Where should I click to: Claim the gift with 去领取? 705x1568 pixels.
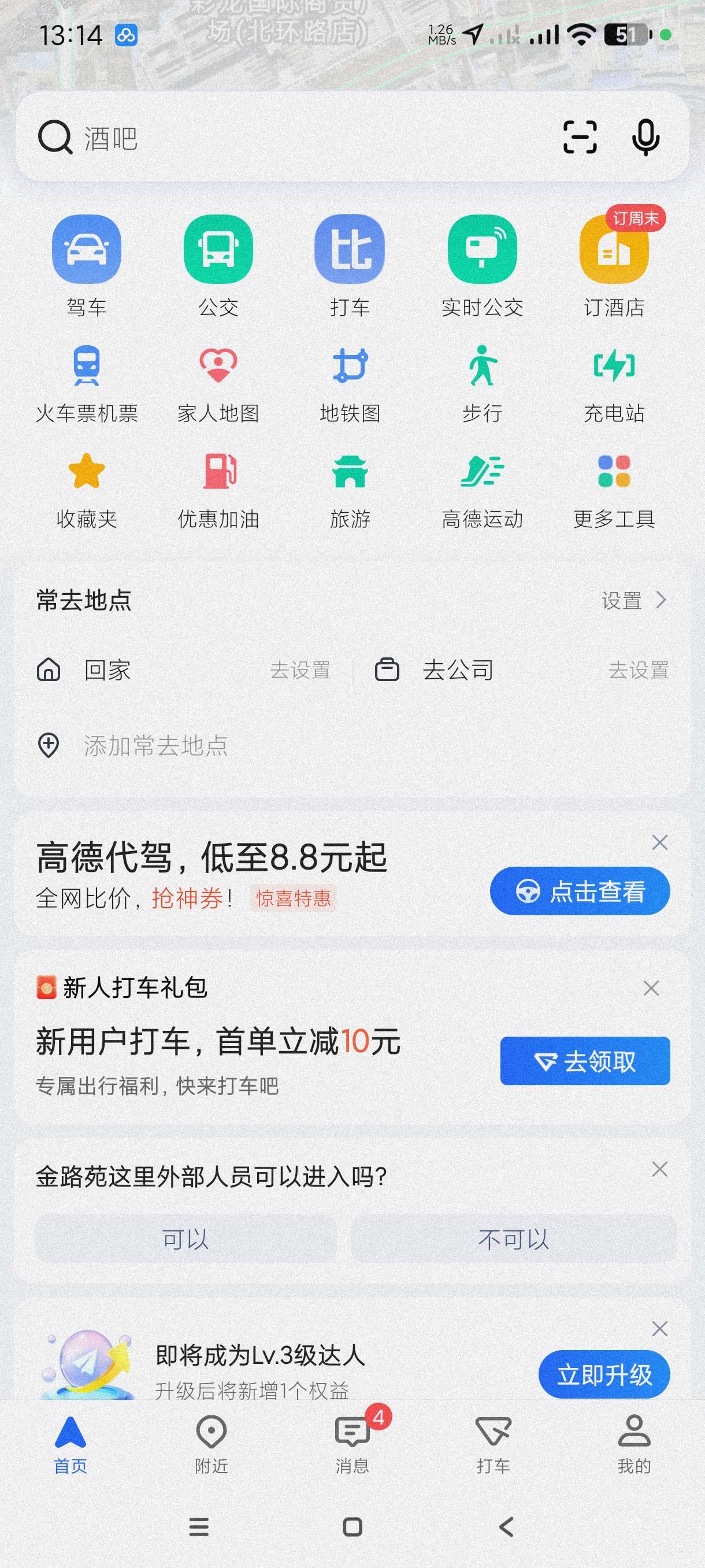point(585,1061)
